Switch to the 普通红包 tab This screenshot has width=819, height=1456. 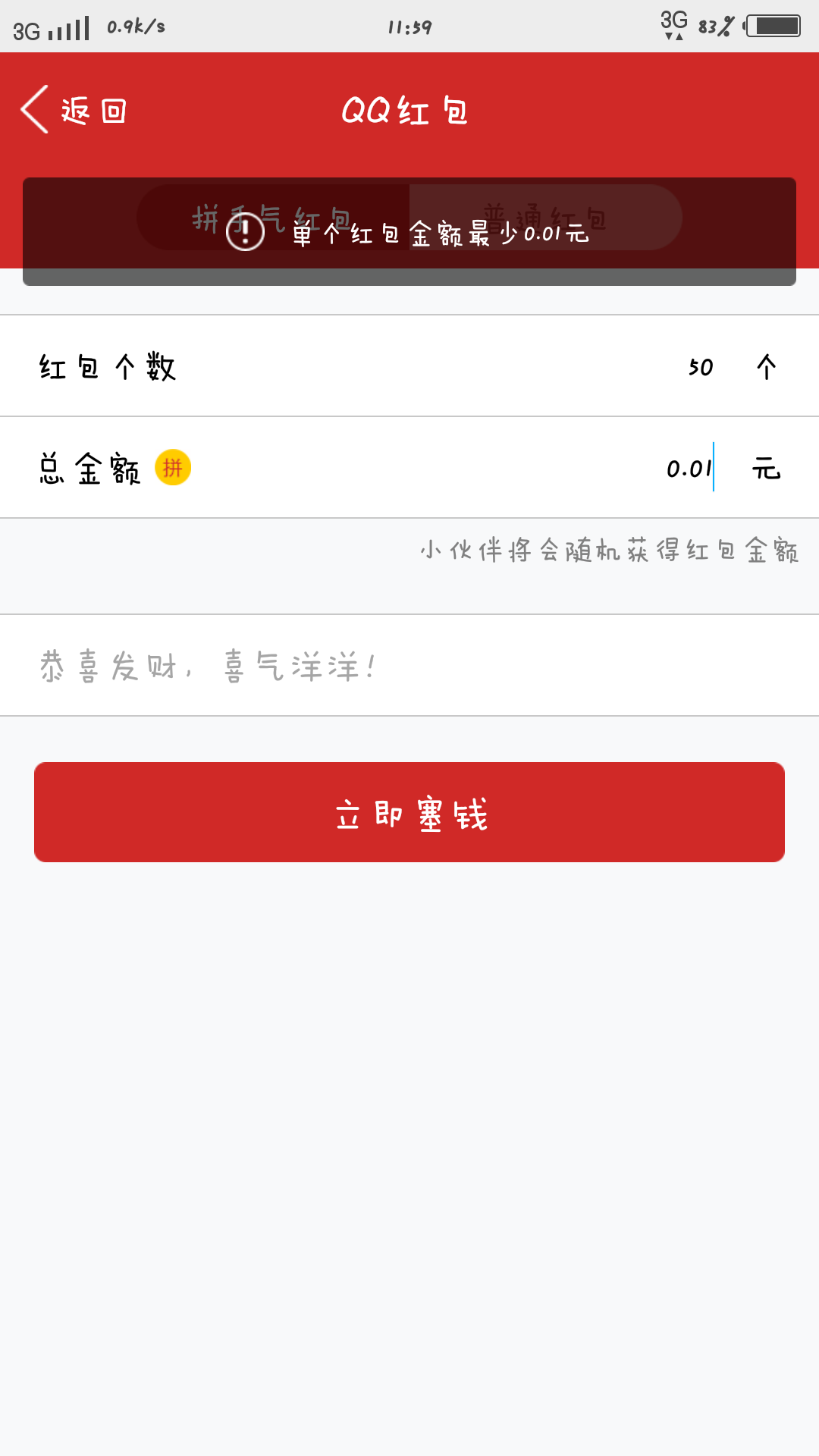[x=546, y=218]
